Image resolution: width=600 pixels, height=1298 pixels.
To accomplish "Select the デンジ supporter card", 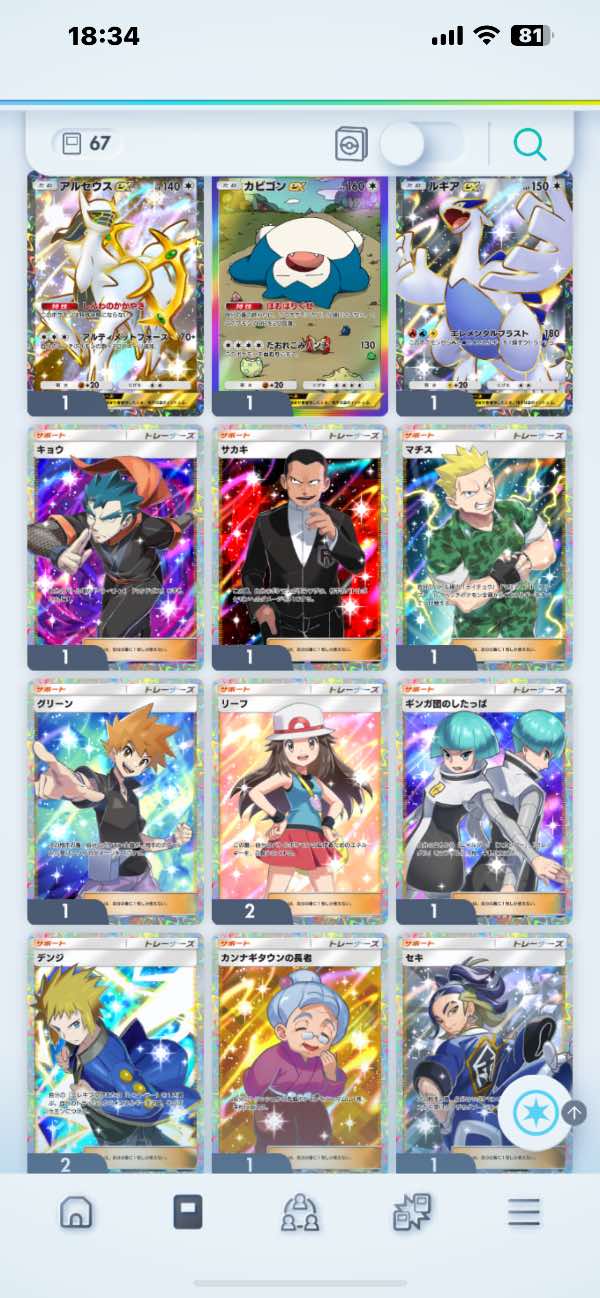I will click(x=115, y=1050).
